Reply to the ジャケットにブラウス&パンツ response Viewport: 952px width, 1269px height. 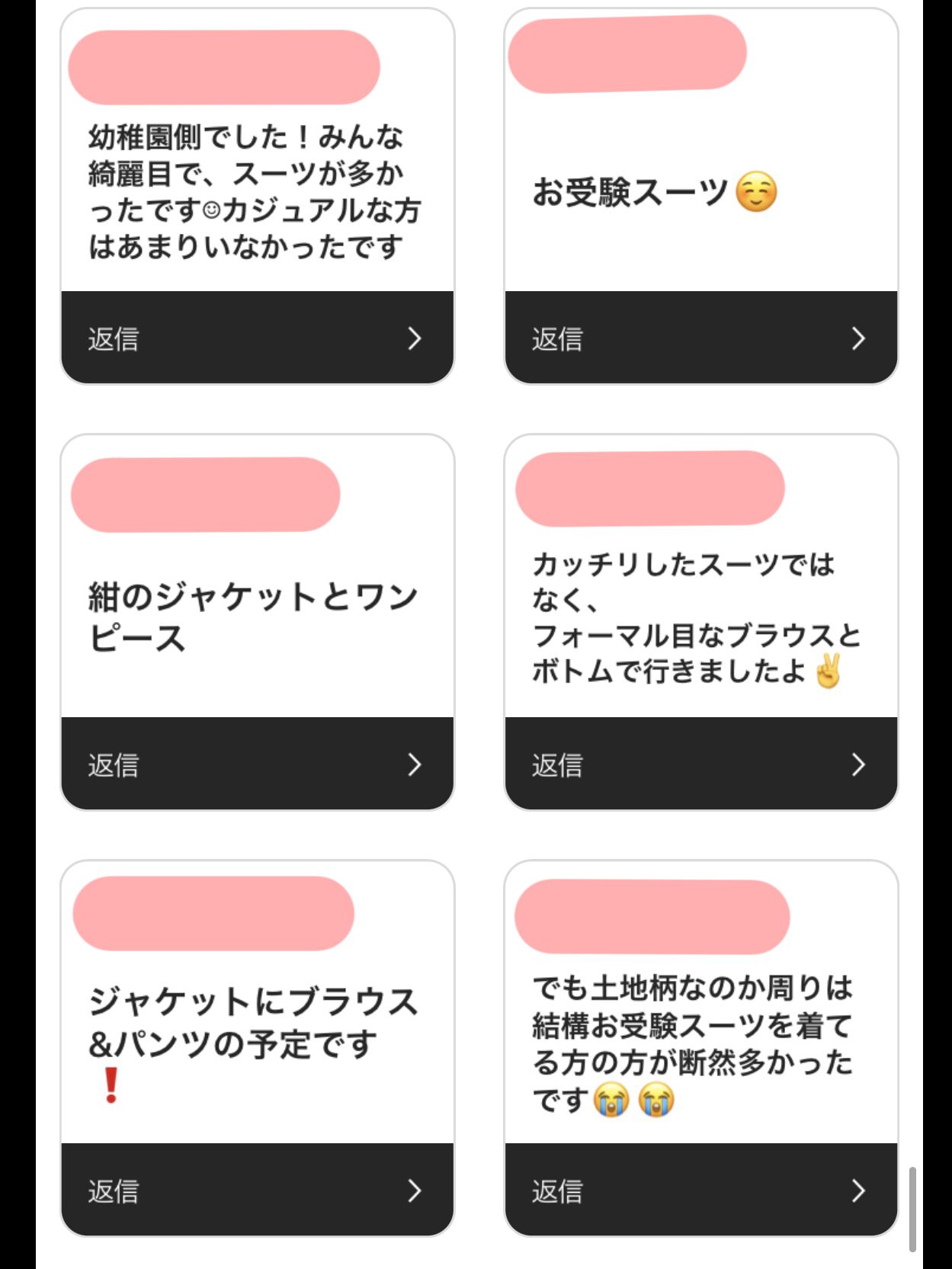pyautogui.click(x=257, y=1190)
